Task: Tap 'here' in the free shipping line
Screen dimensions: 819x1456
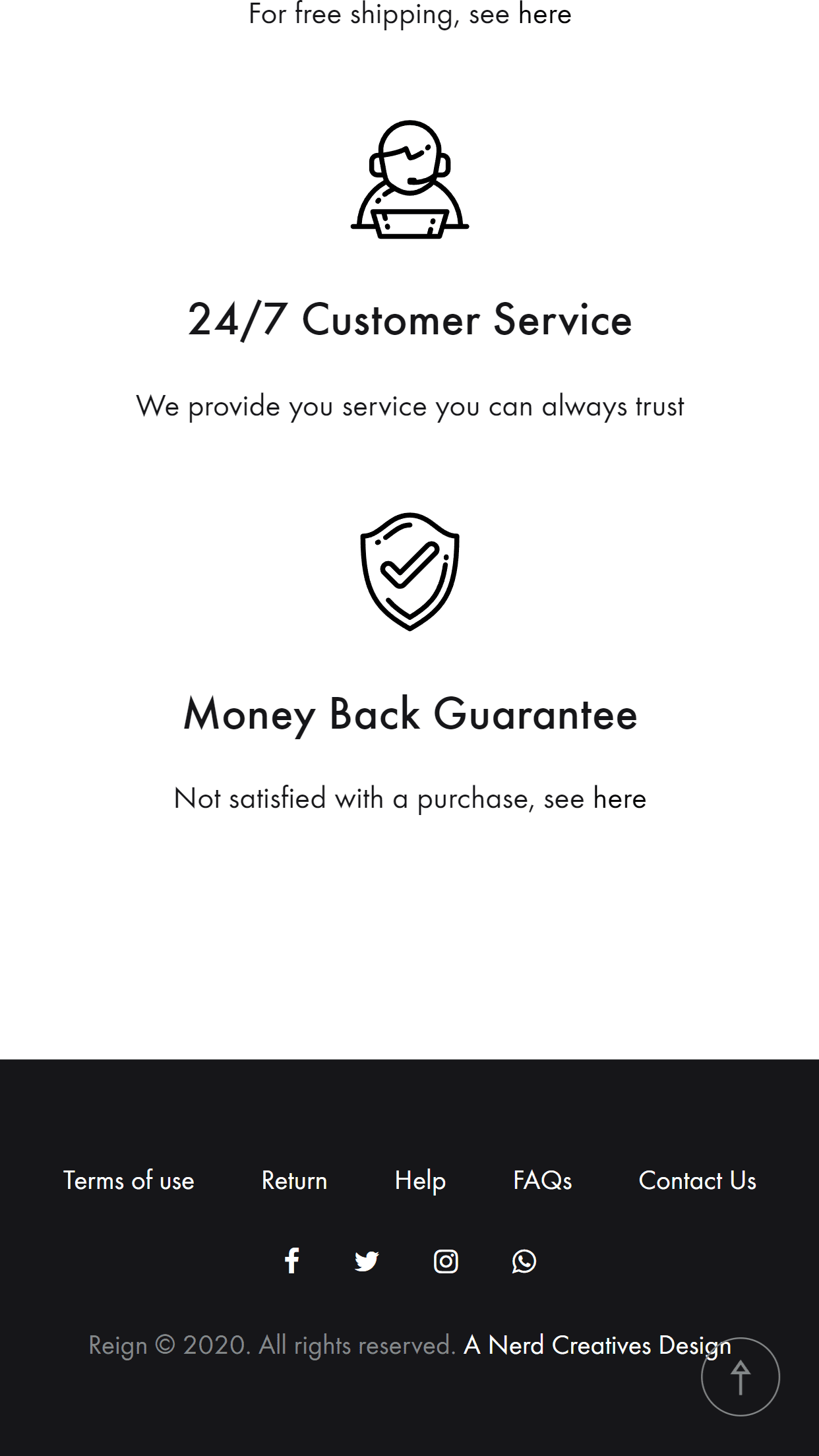Action: [545, 15]
